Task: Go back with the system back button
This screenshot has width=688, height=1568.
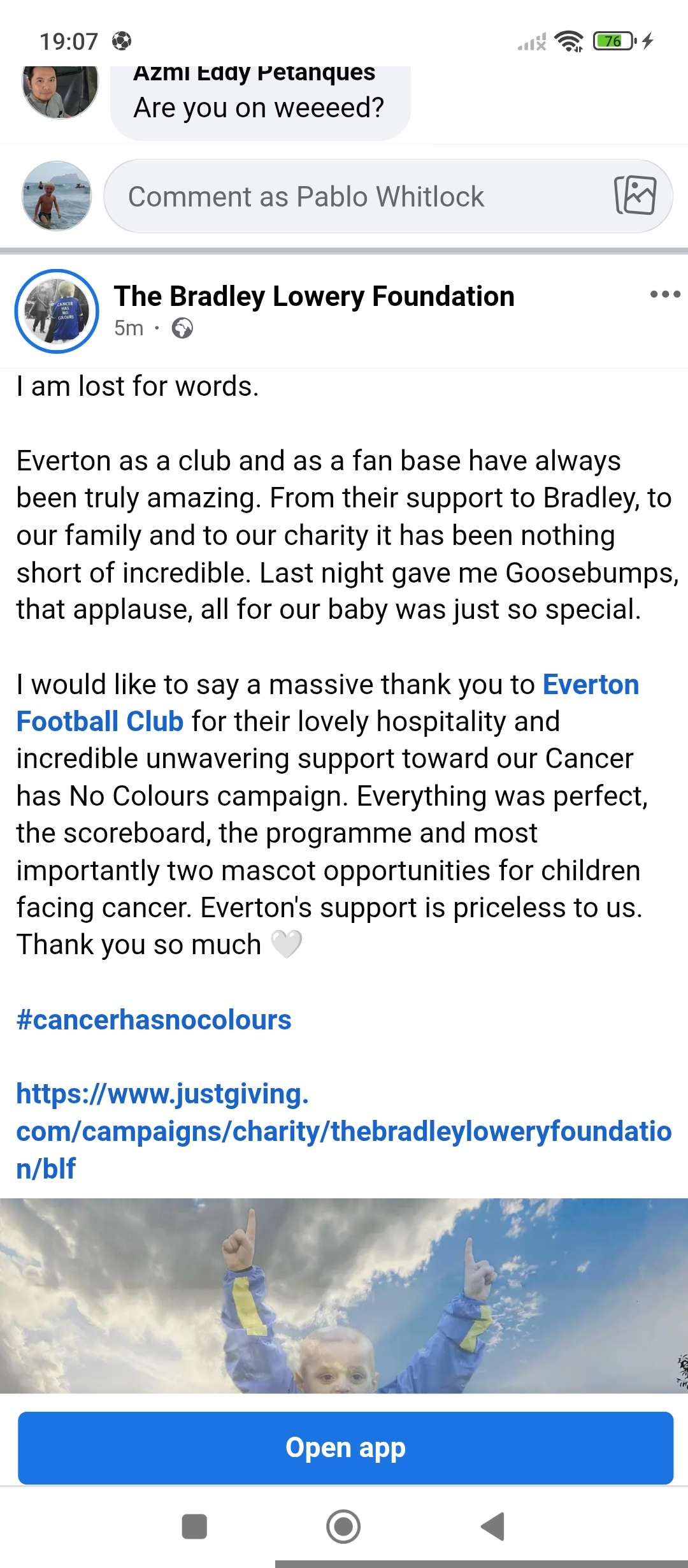Action: pos(492,1526)
